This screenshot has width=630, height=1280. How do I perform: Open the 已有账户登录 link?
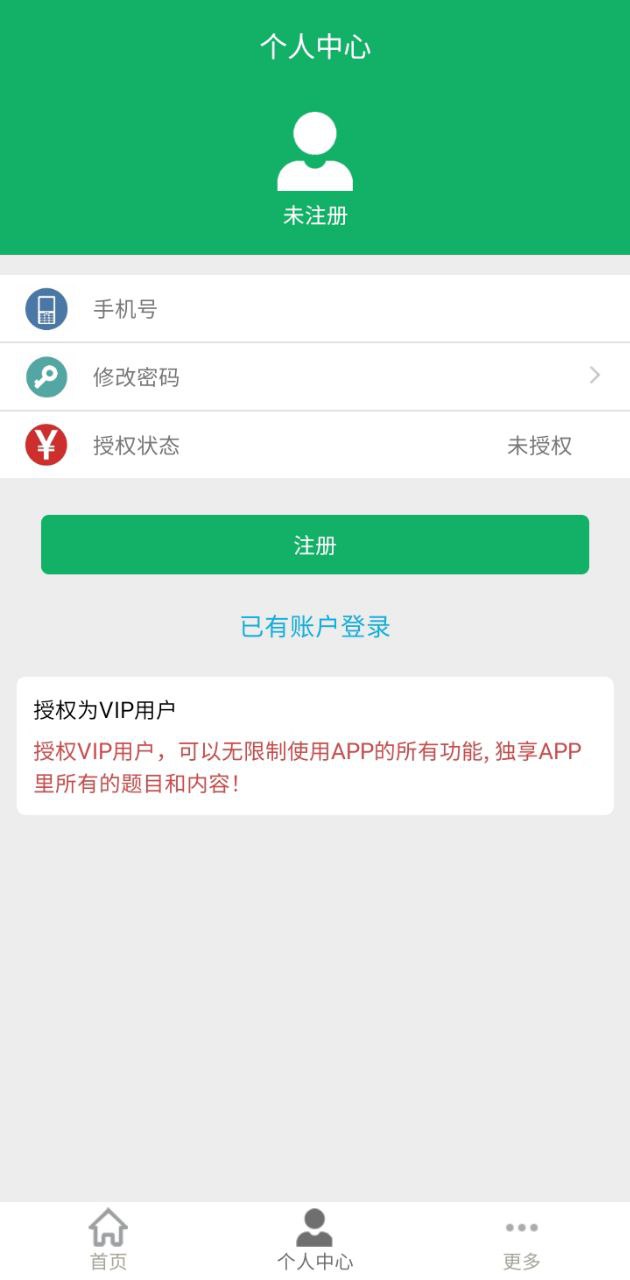314,627
